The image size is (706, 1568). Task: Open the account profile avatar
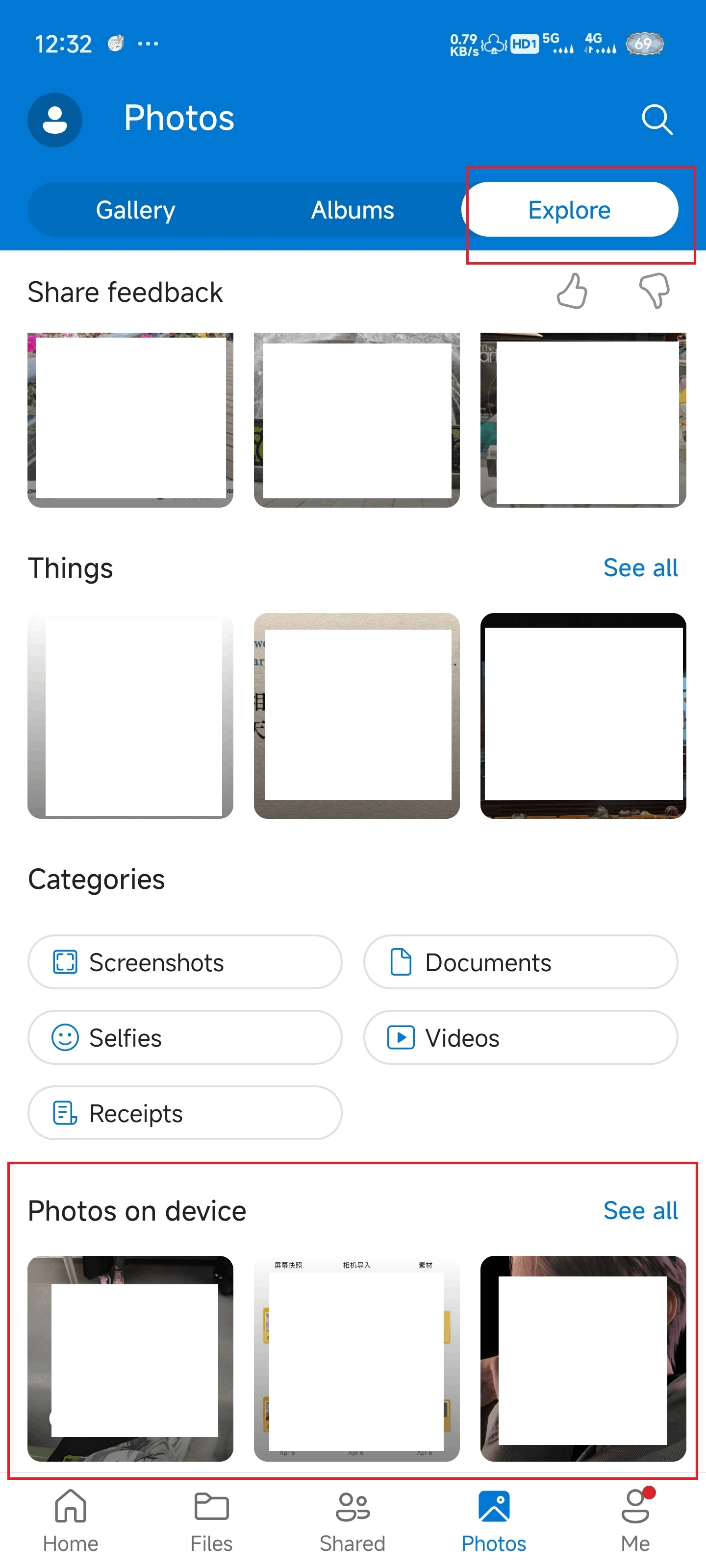pyautogui.click(x=55, y=120)
